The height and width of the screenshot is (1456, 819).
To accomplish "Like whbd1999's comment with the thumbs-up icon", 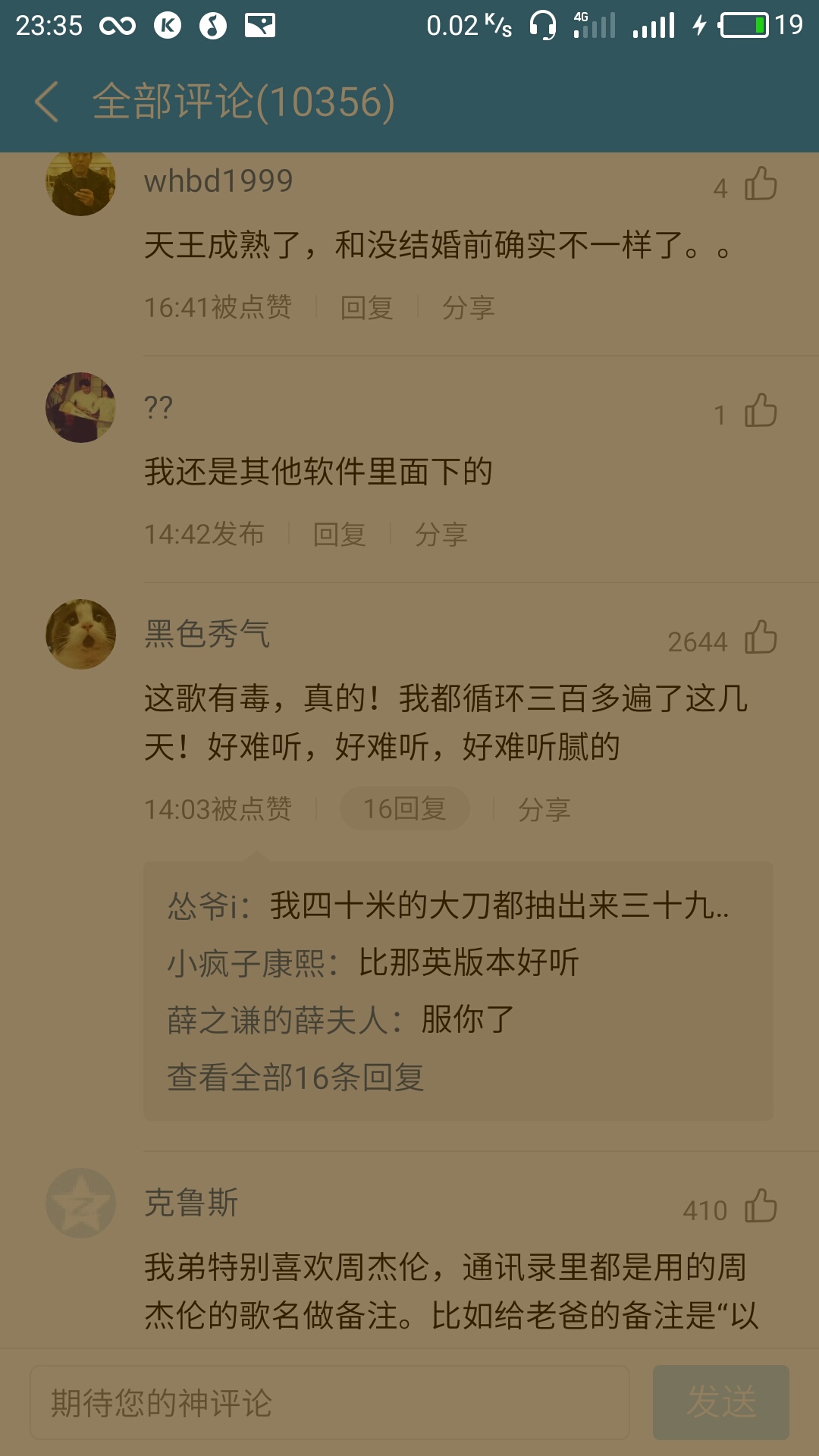I will point(761,185).
